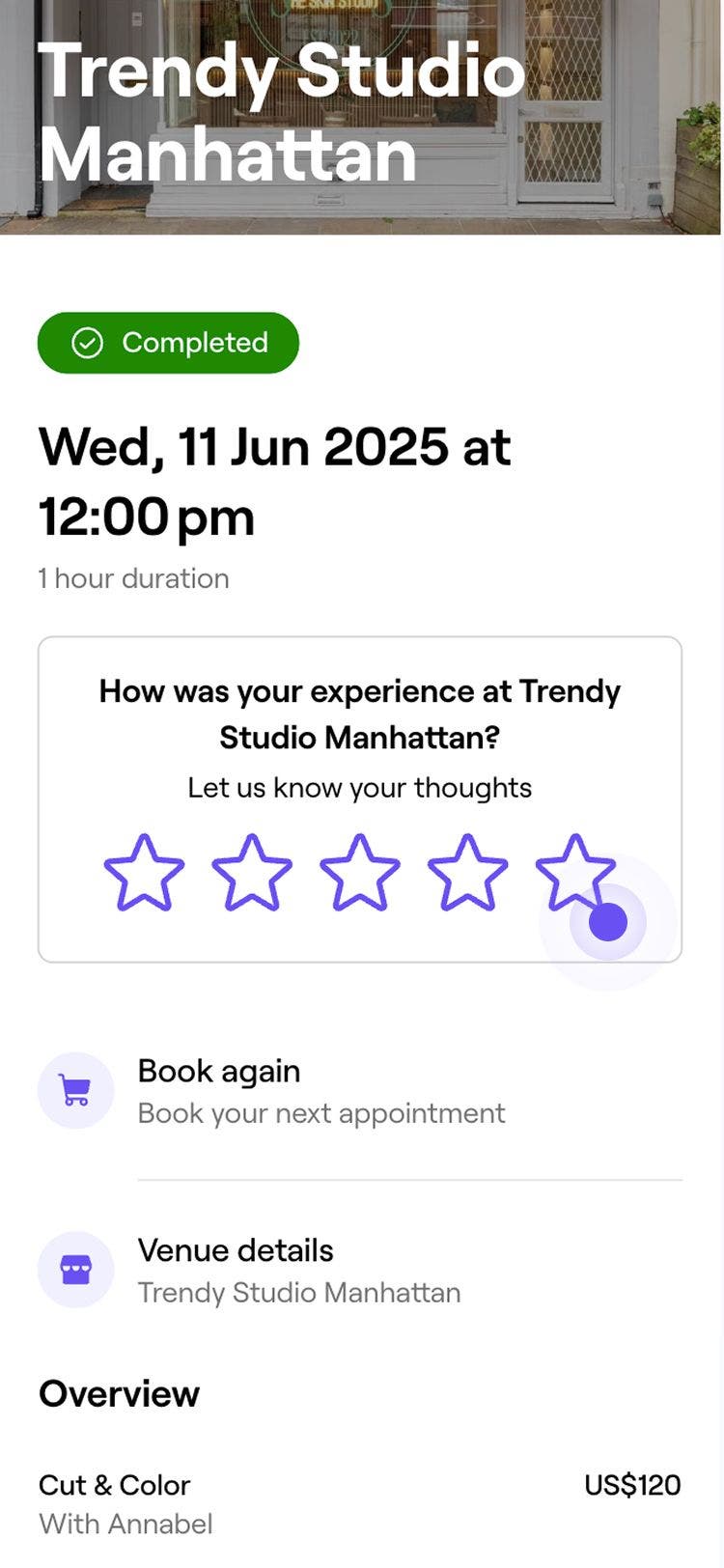This screenshot has height=1568, width=724.
Task: Give a two-star rating
Action: (x=252, y=874)
